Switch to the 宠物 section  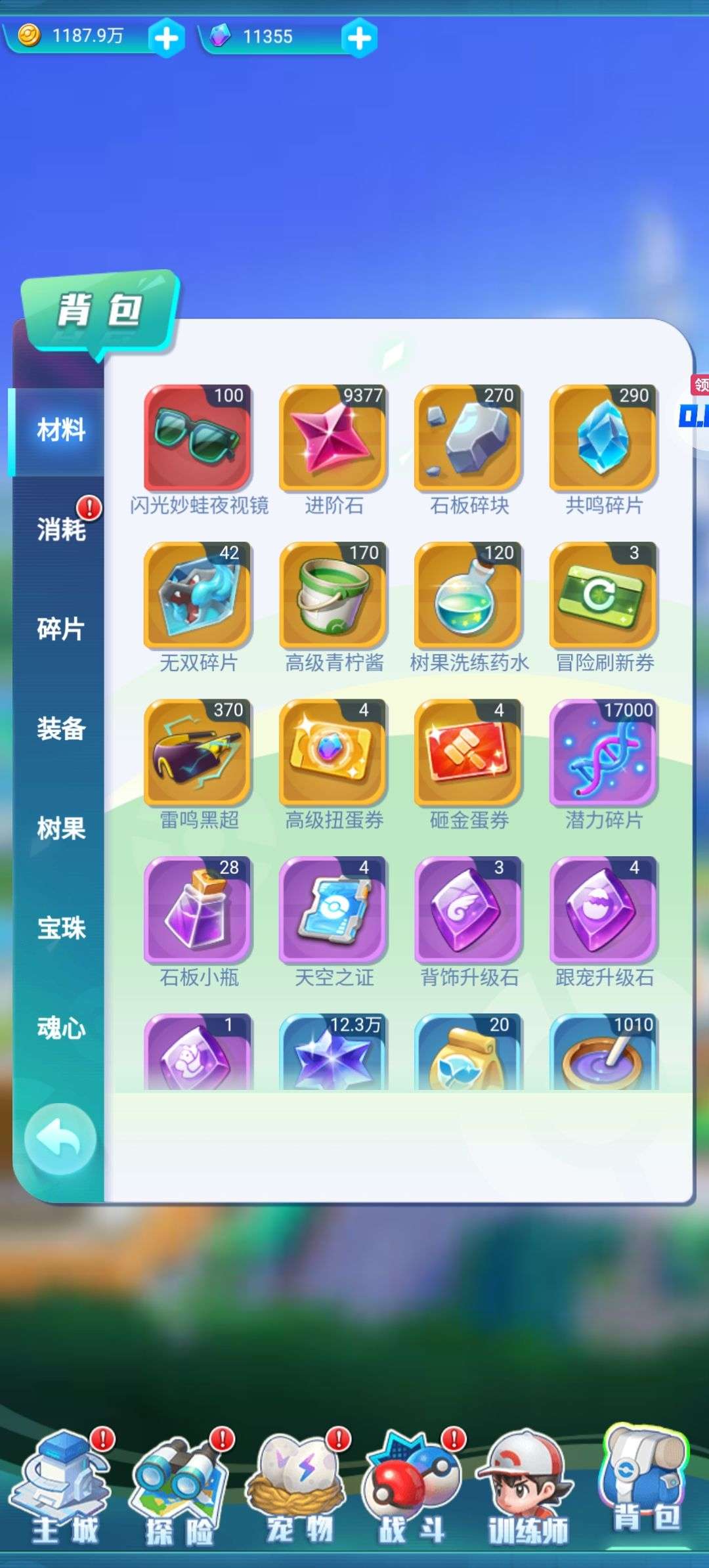pyautogui.click(x=299, y=1489)
